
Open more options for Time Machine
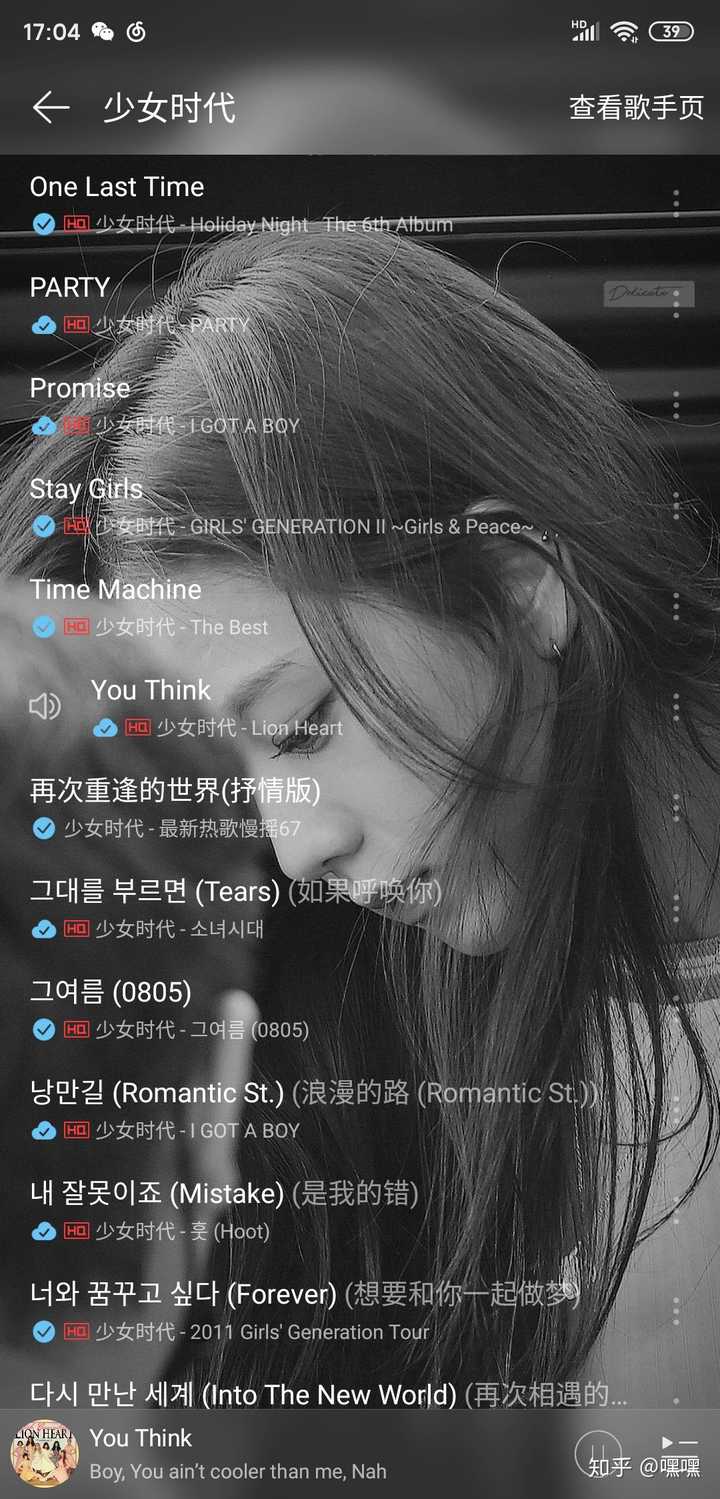[676, 606]
